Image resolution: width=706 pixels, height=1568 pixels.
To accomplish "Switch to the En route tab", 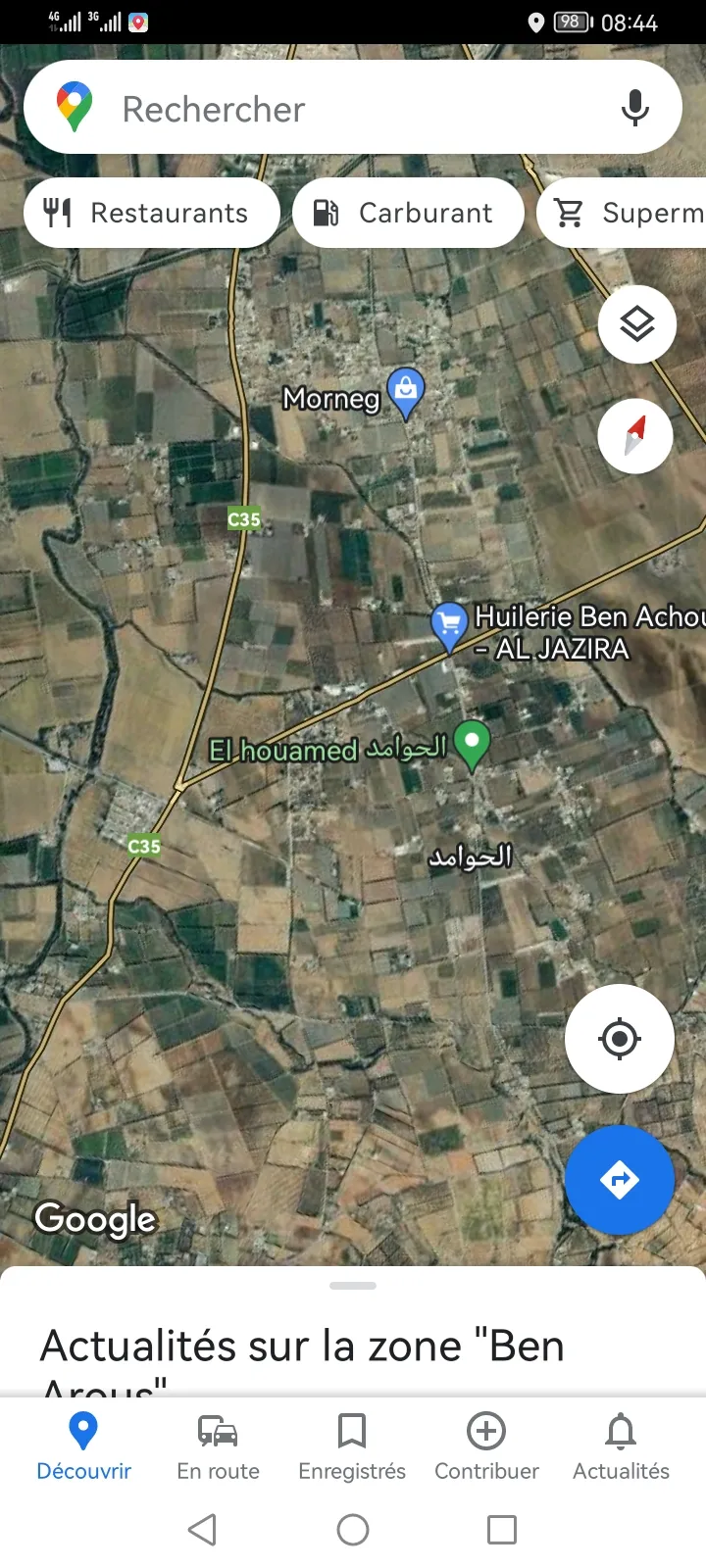I will click(x=218, y=1446).
